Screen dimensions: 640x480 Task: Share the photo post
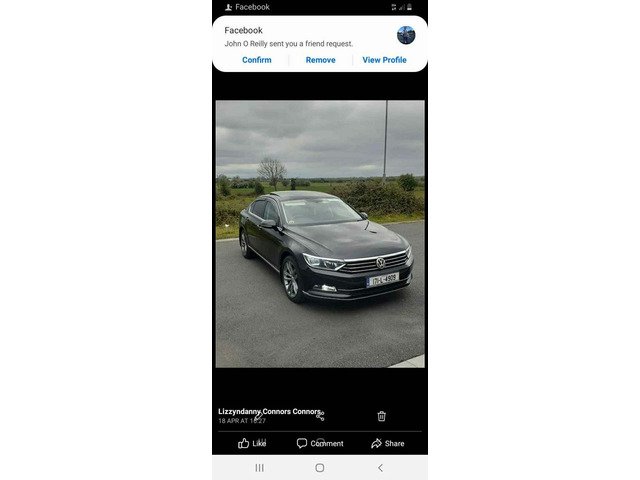coord(387,443)
